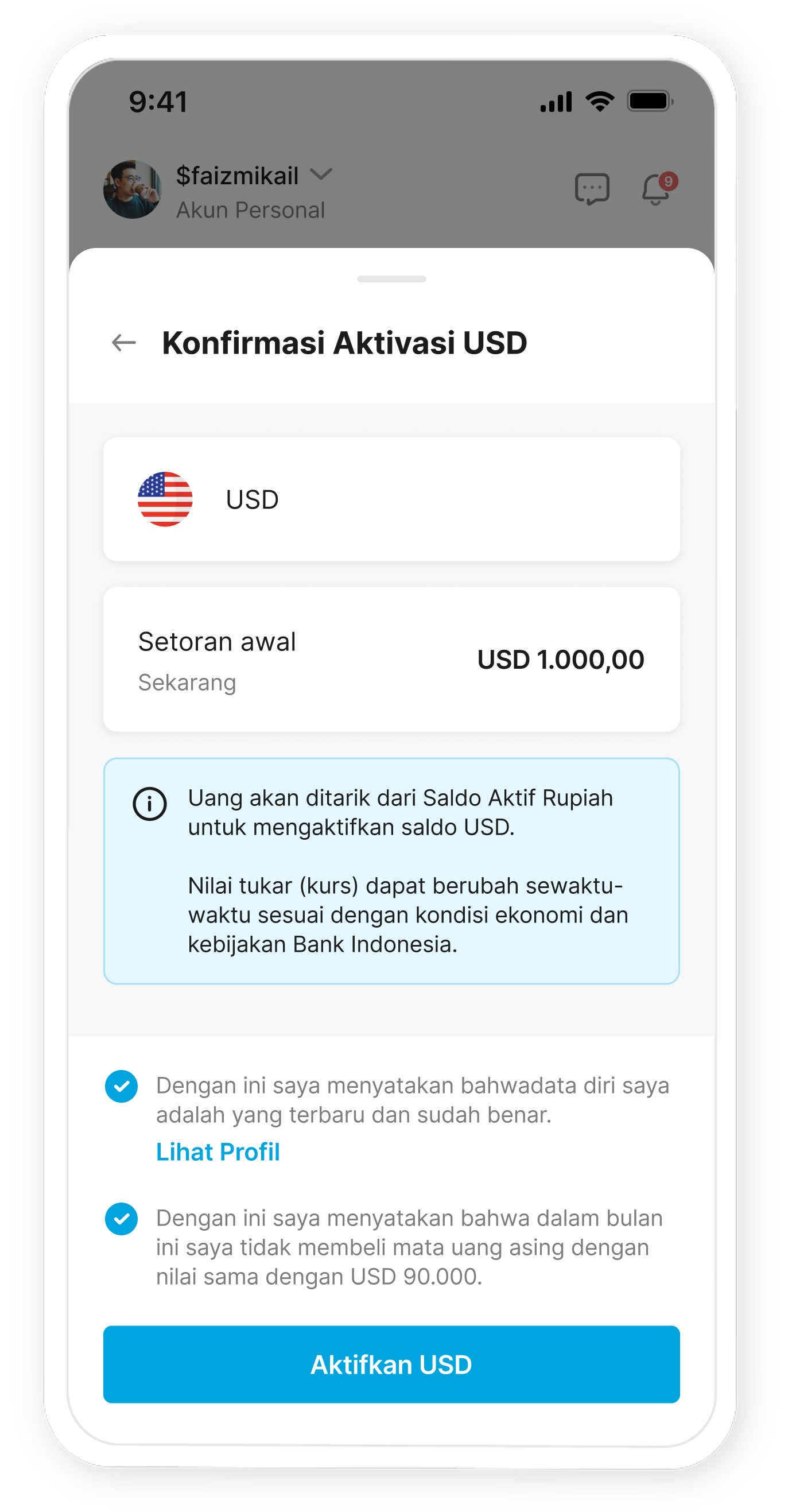Uncheck the data diri confirmation checkbox

122,1087
